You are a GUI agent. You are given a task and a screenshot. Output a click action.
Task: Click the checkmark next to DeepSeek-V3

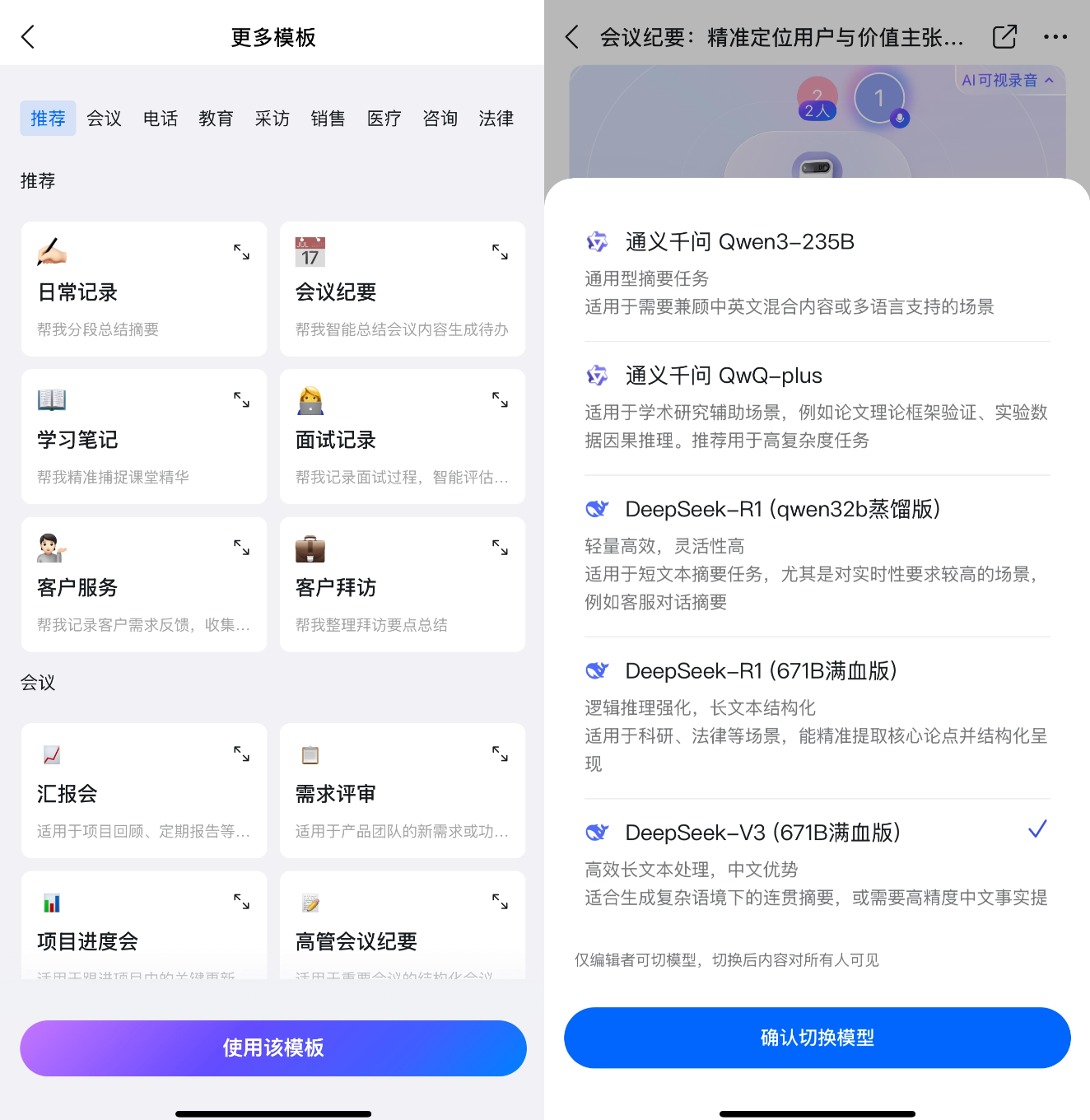[1037, 831]
